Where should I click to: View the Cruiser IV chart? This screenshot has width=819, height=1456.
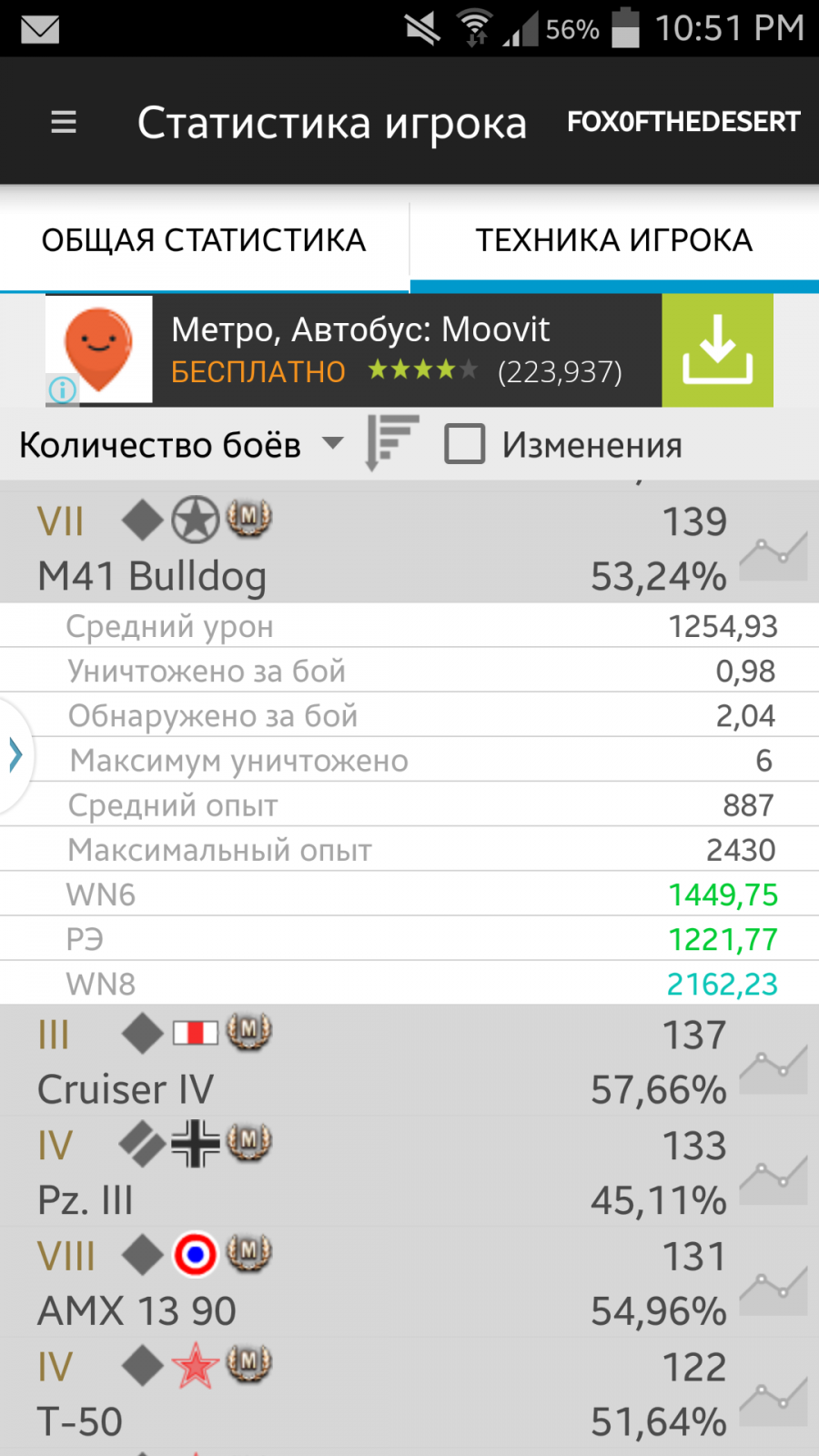coord(773,1068)
